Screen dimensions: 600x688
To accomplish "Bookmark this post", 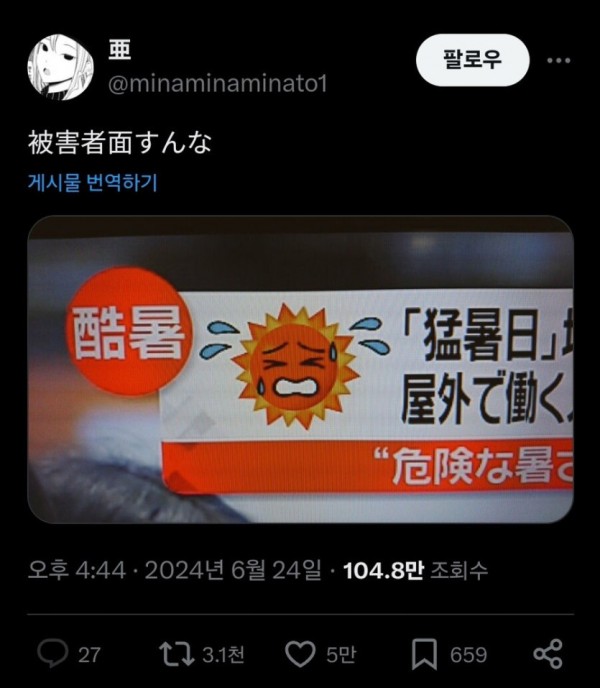I will click(424, 654).
